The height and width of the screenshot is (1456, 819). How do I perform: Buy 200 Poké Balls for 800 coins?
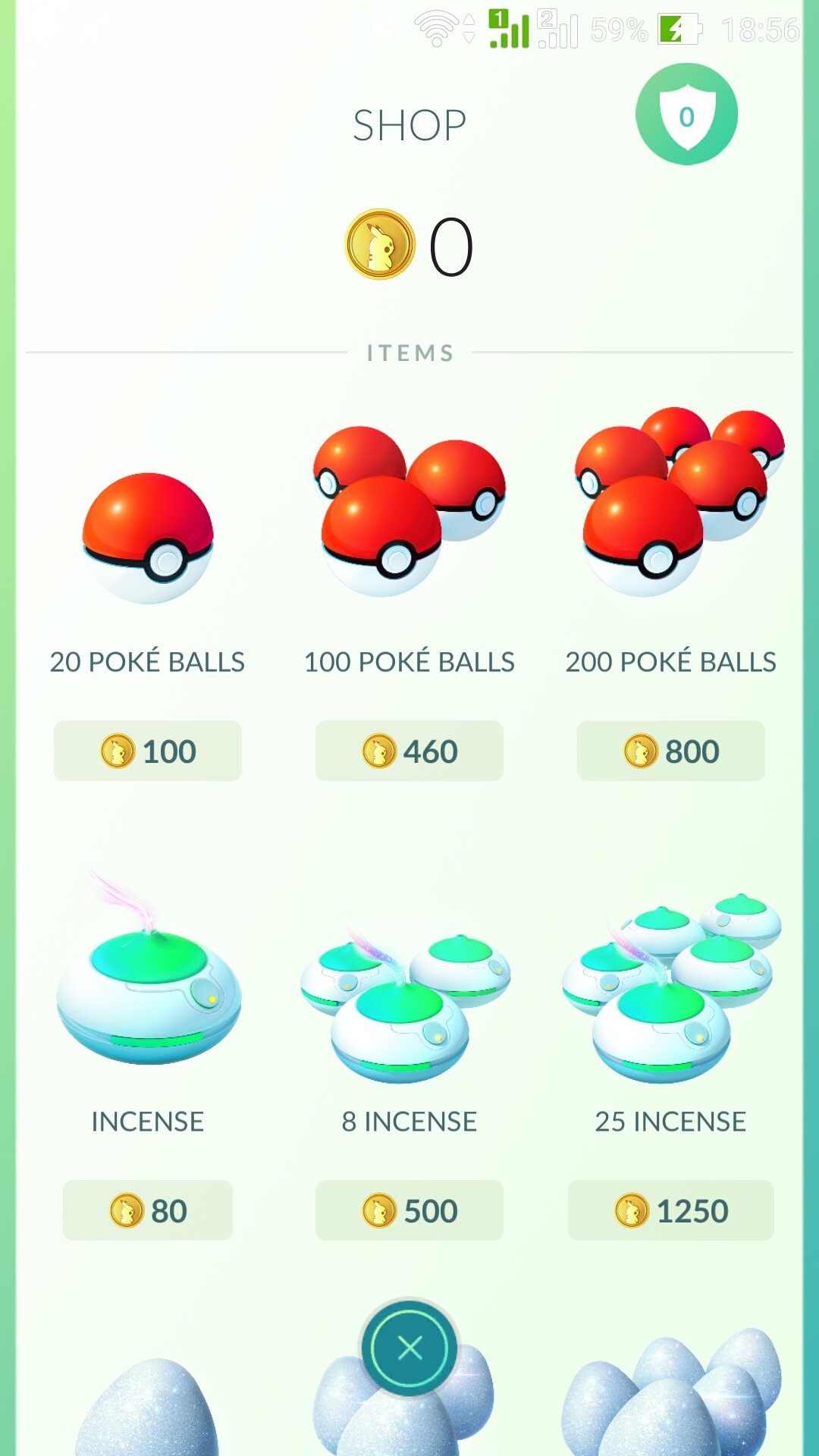click(x=671, y=751)
